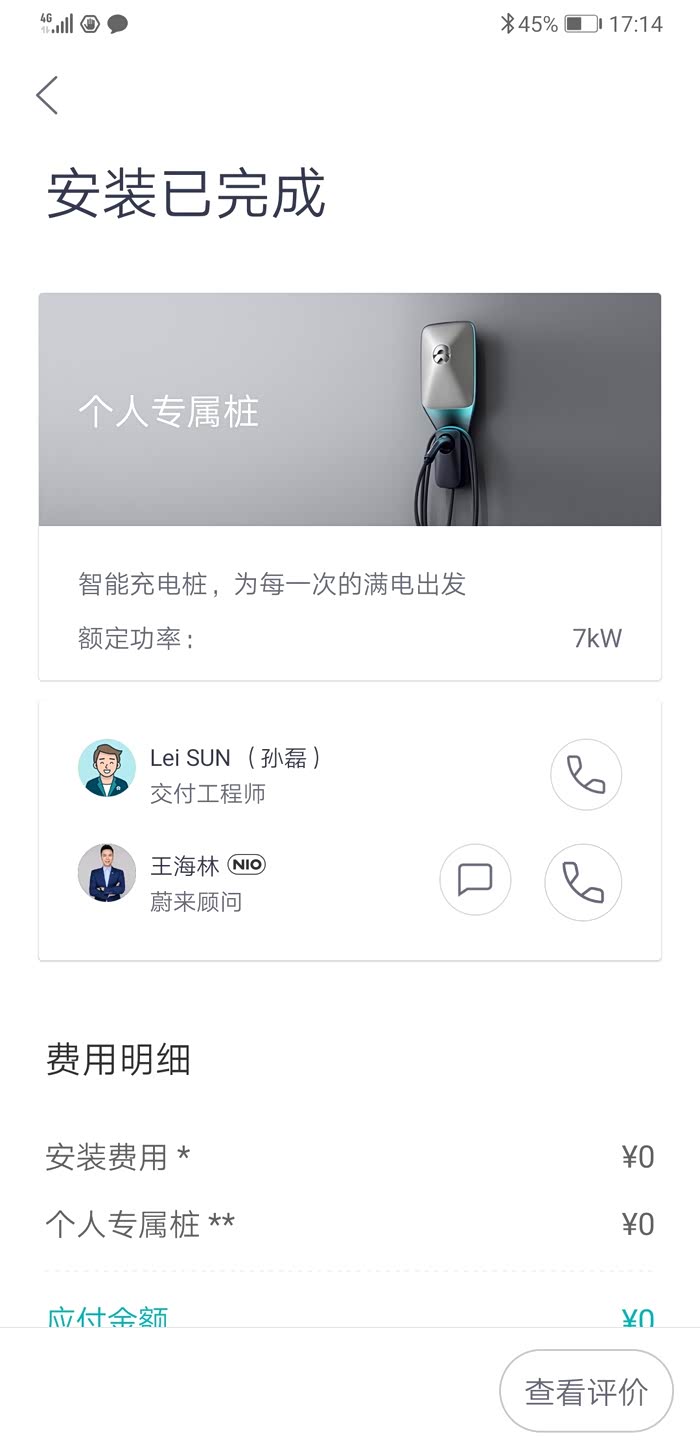Viewport: 700px width, 1454px height.
Task: Tap the 查看评价 button
Action: (x=586, y=1391)
